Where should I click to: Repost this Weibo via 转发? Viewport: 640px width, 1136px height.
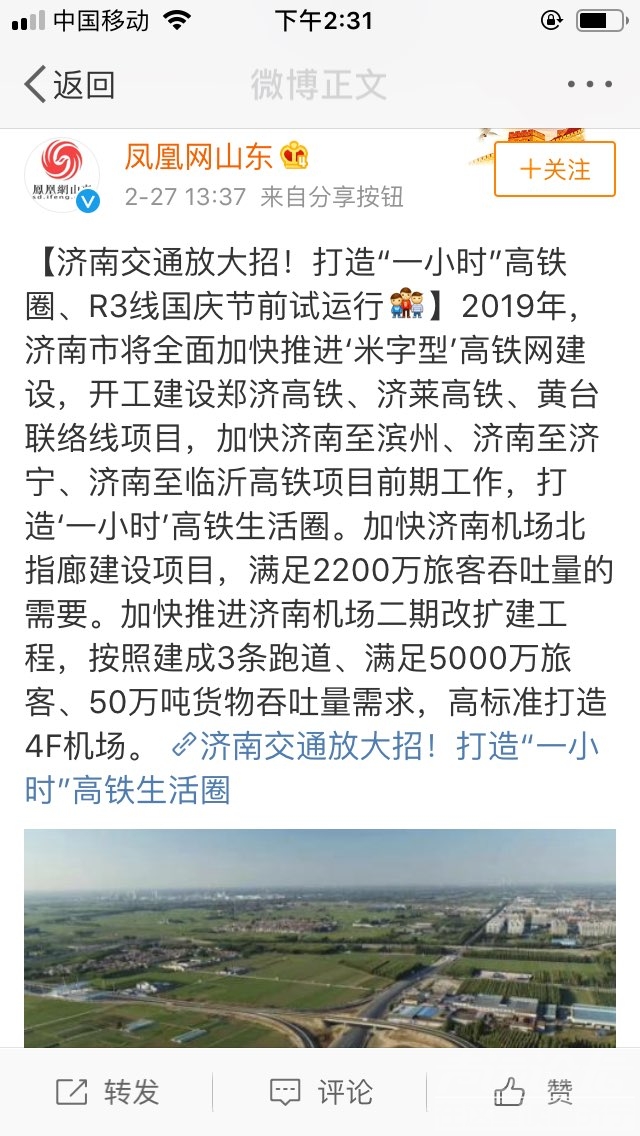[x=107, y=1092]
